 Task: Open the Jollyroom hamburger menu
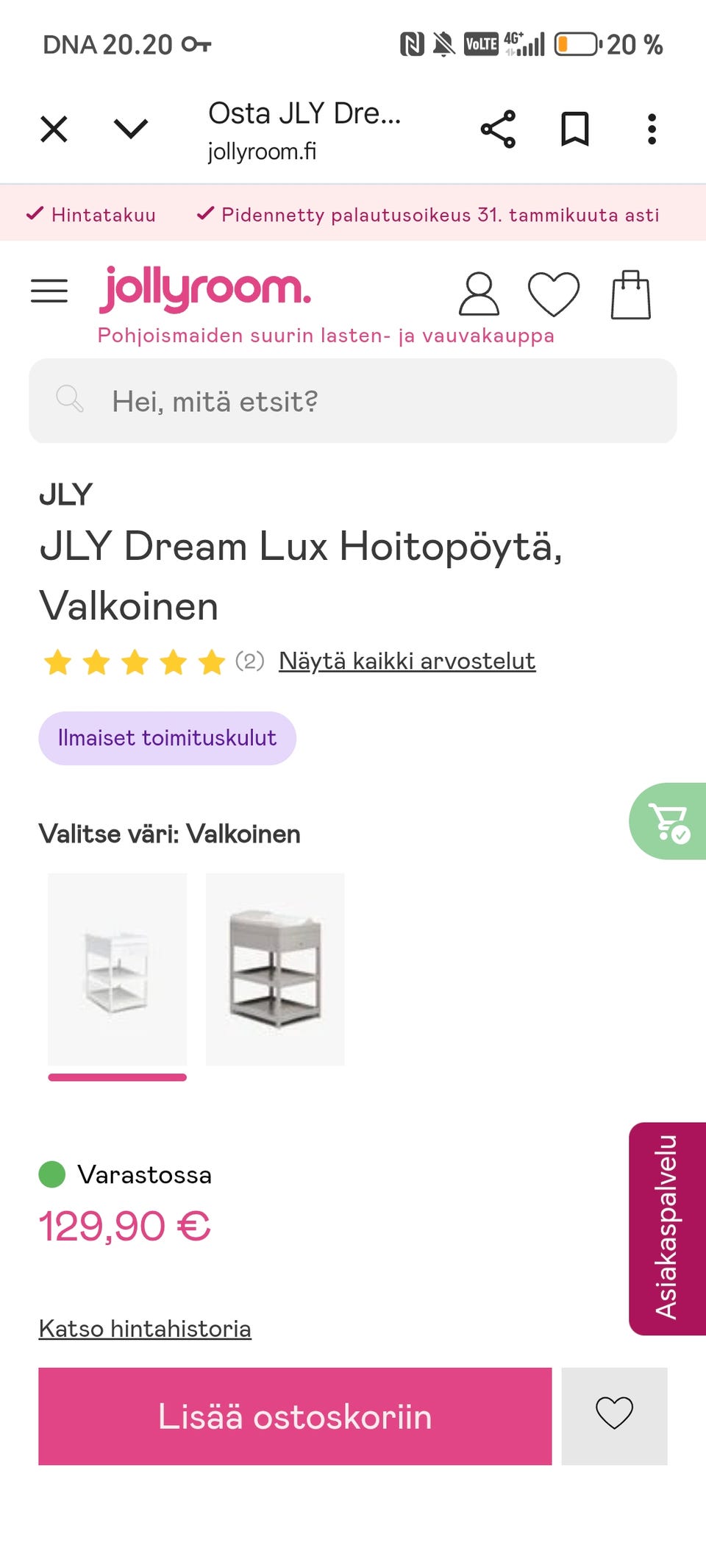pos(49,290)
